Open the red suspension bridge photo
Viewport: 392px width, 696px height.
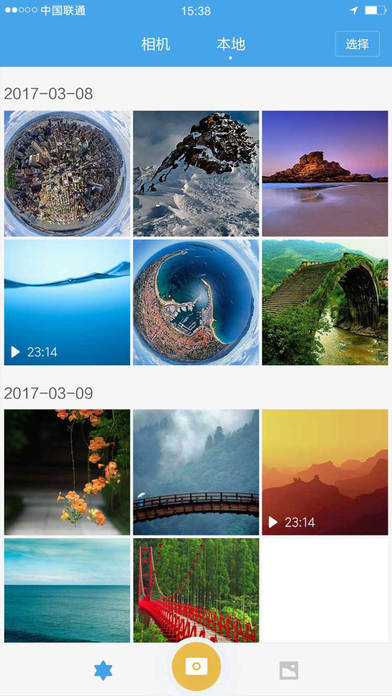click(196, 590)
